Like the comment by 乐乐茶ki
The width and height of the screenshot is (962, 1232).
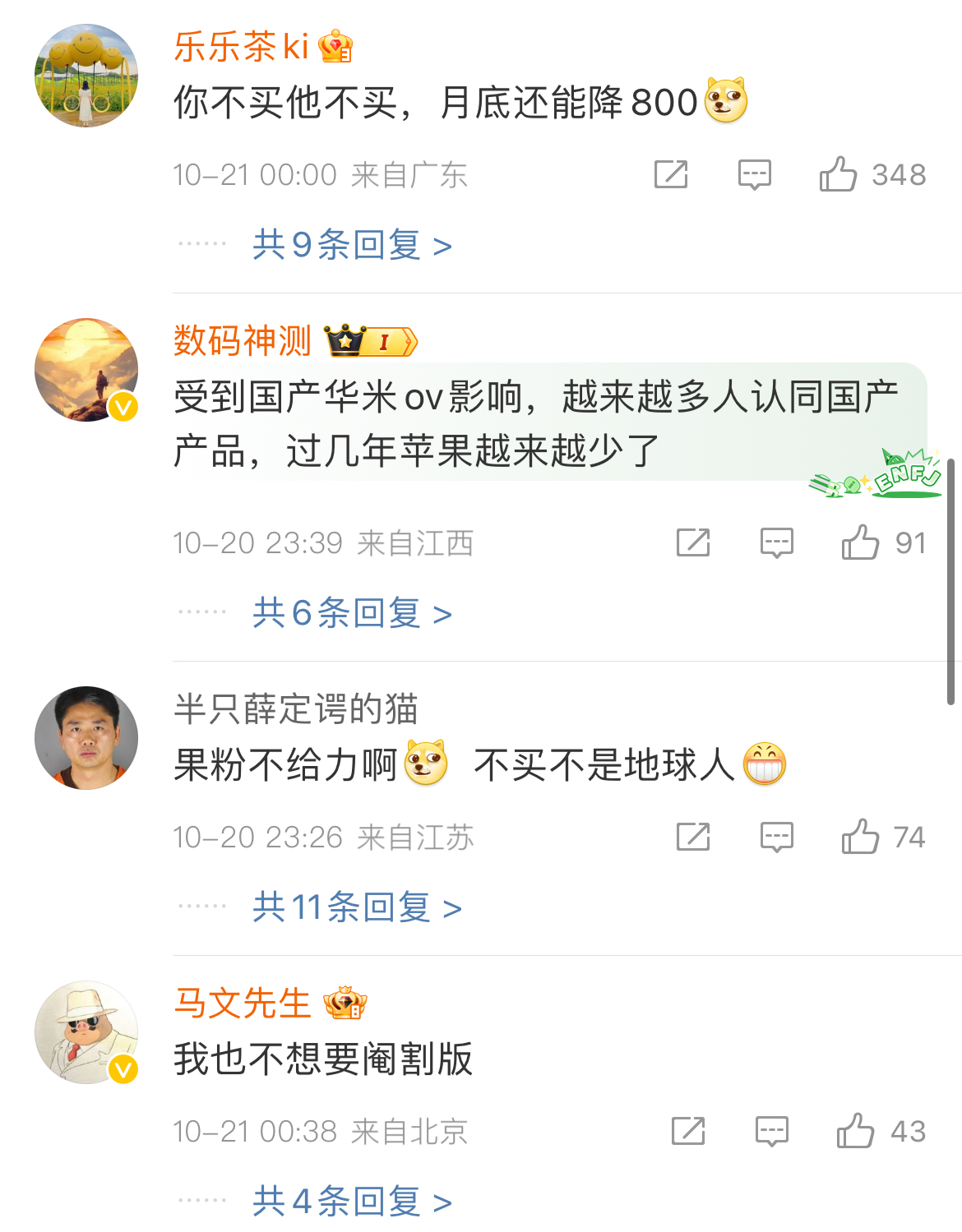tap(838, 174)
